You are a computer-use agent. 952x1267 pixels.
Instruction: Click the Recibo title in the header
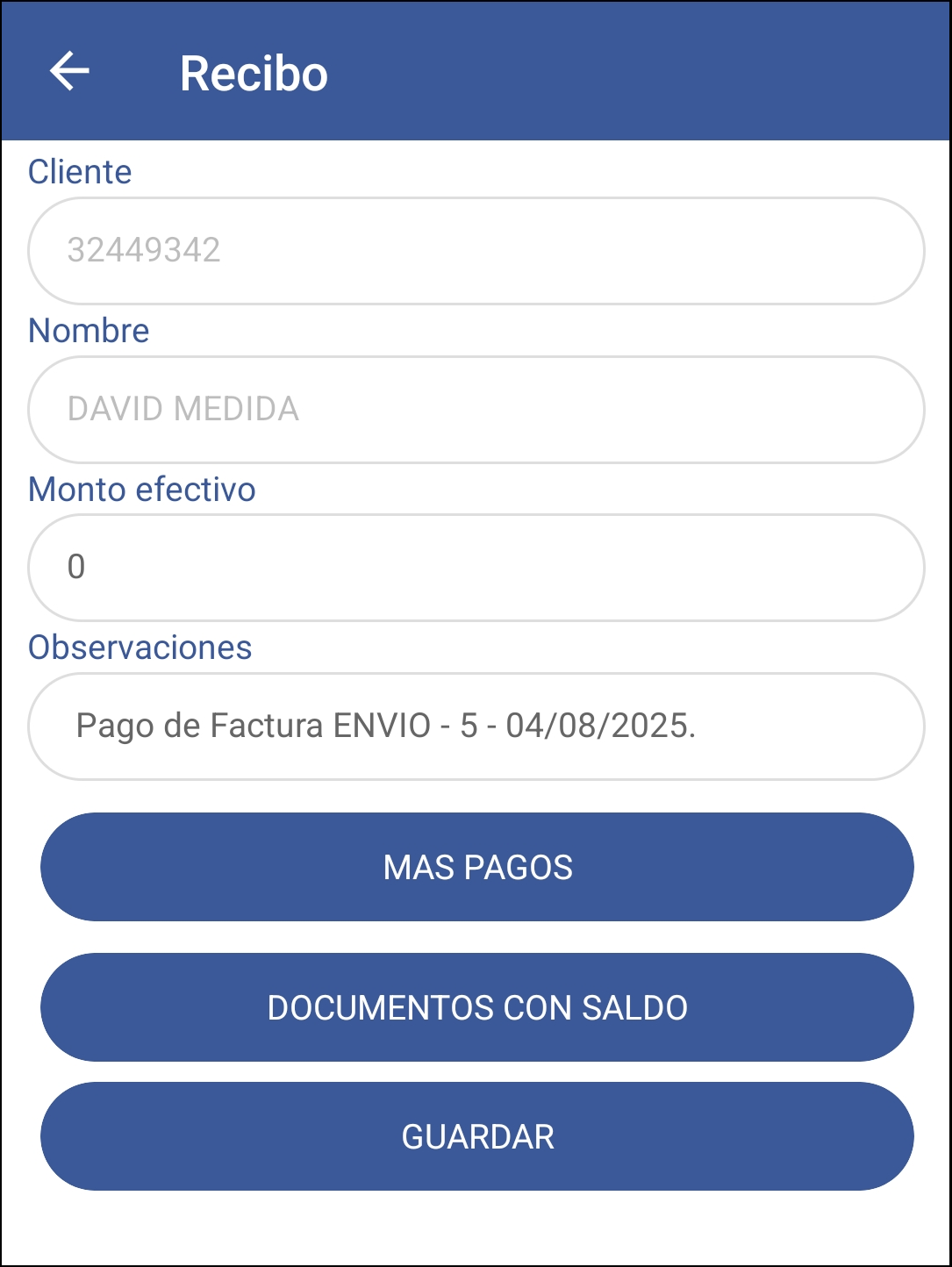(x=253, y=74)
